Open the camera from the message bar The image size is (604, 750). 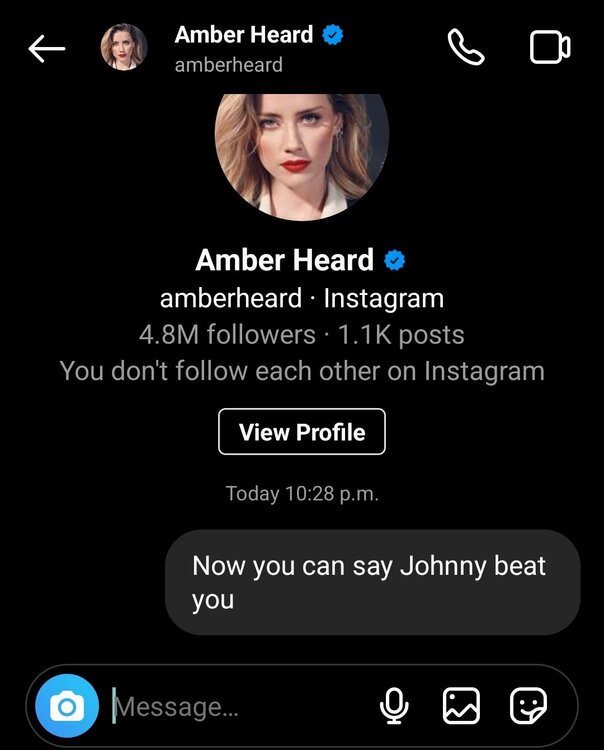pyautogui.click(x=67, y=707)
